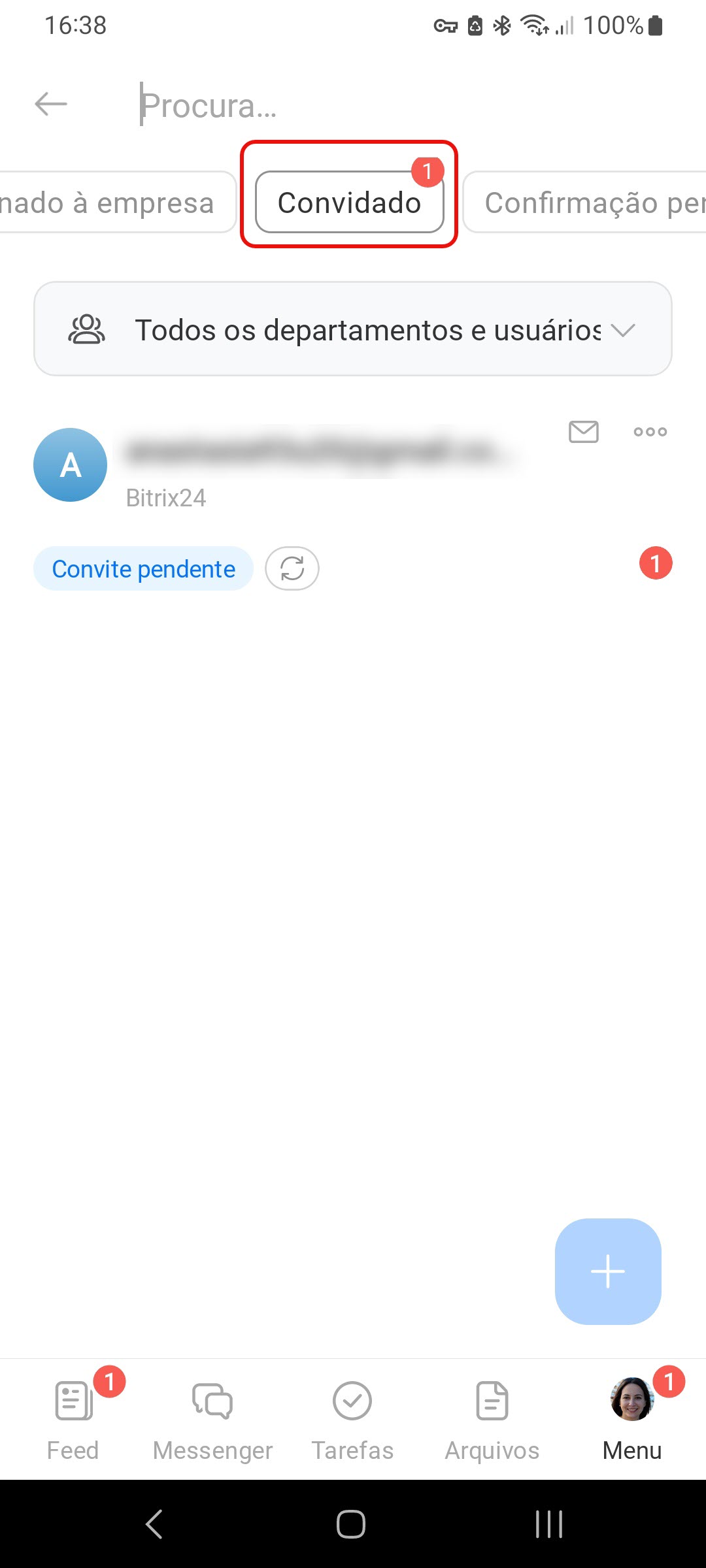
Task: Expand the Todos os departamentos e usuários dropdown
Action: (353, 329)
